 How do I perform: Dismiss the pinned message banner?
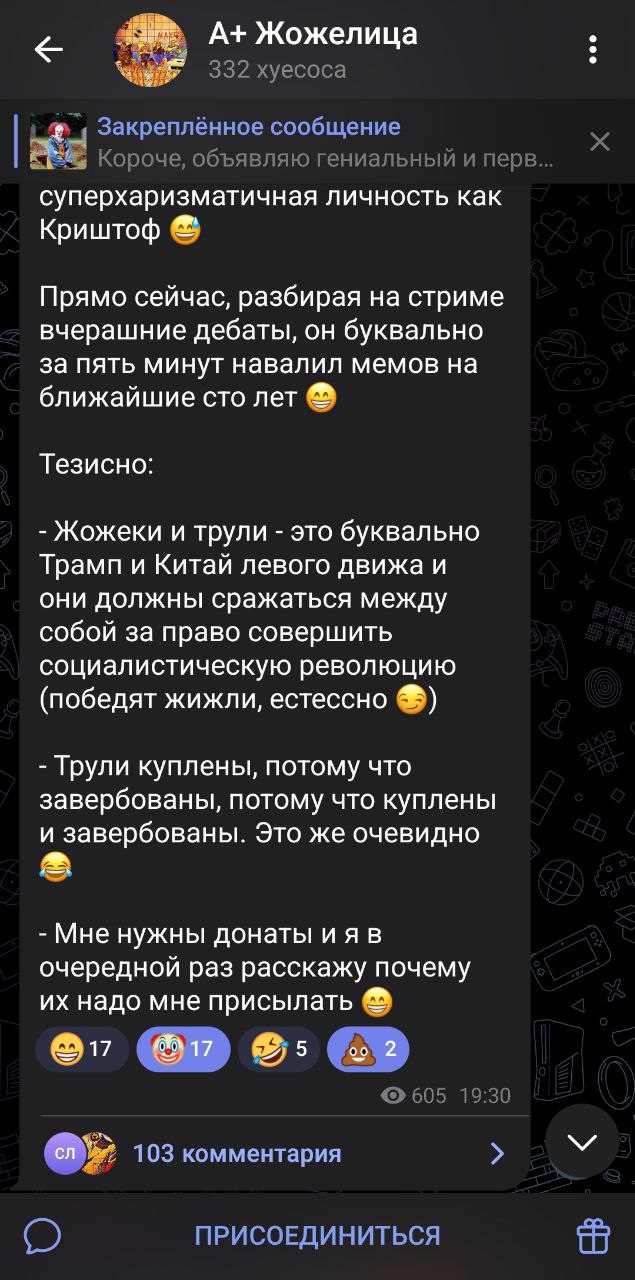click(599, 142)
